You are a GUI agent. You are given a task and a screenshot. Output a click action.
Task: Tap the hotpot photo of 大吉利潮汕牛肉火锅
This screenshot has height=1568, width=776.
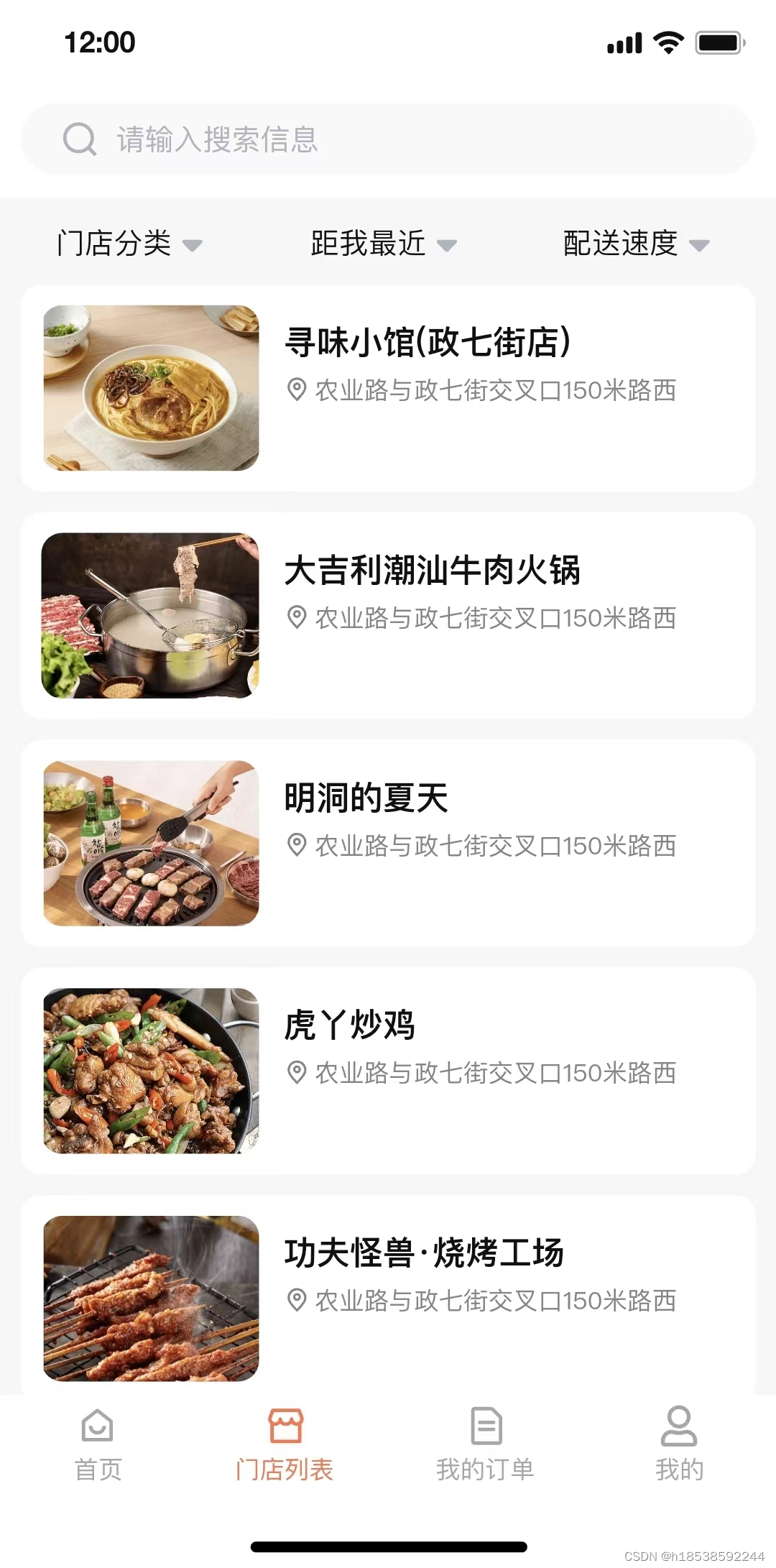[x=152, y=616]
